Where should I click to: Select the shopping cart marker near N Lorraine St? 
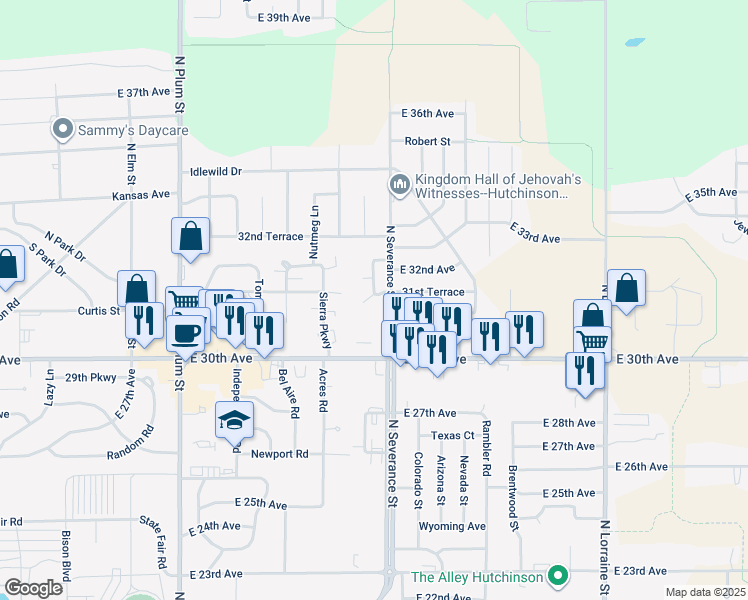coord(593,341)
